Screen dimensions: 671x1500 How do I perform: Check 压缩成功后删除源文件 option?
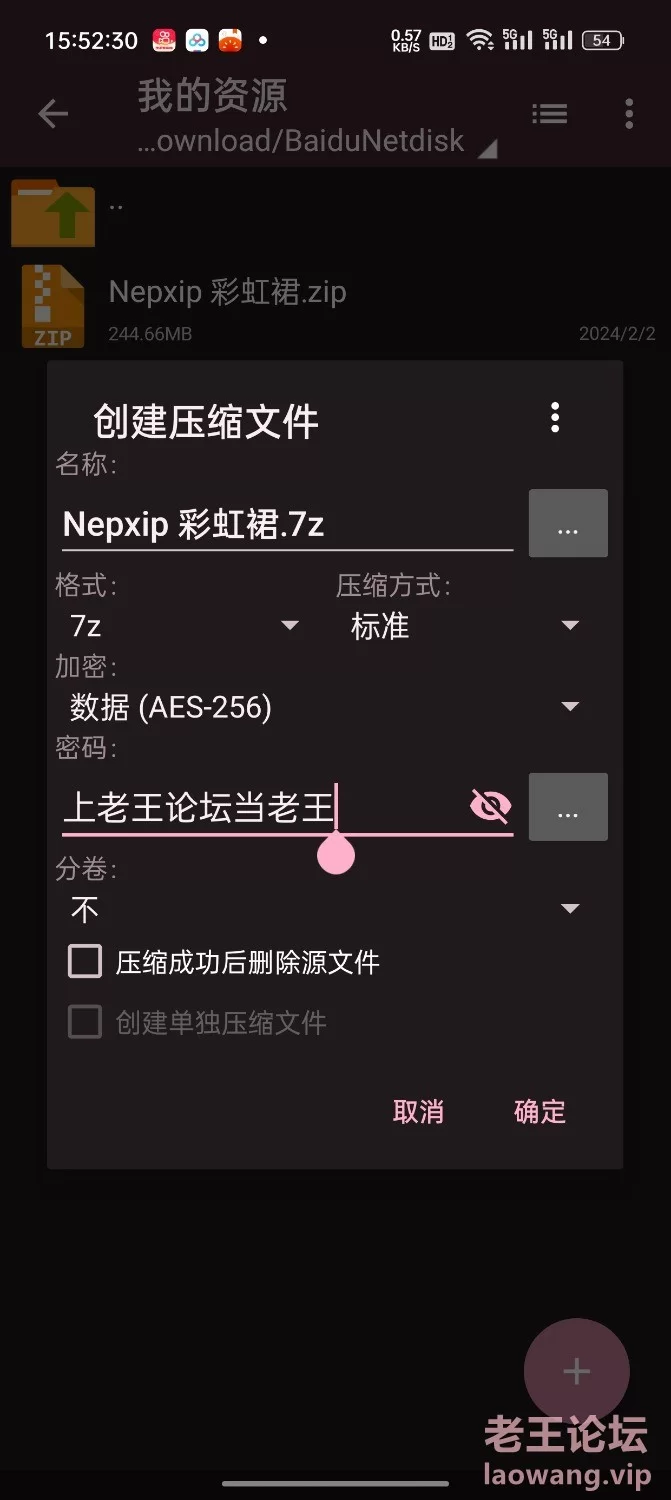coord(85,962)
